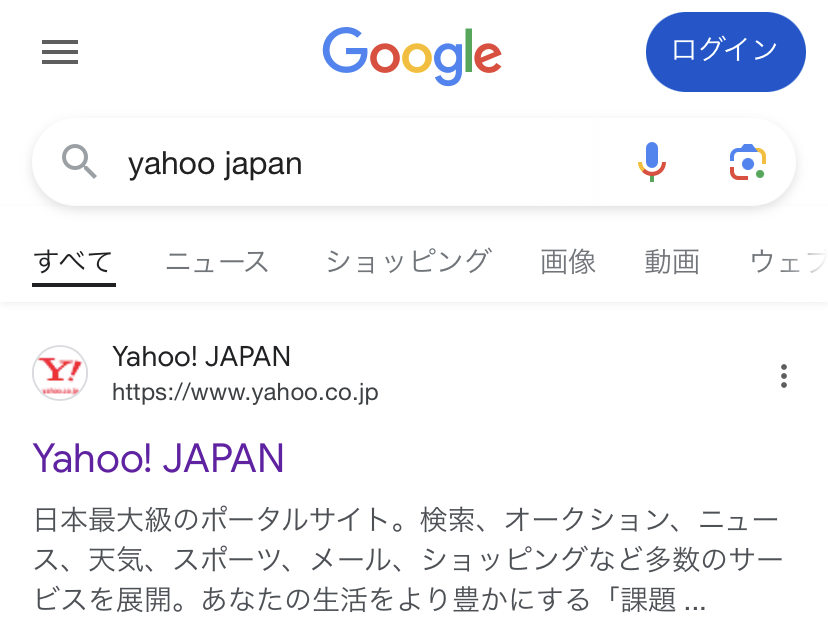Viewport: 828px width, 642px height.
Task: Switch to the ニュース tab
Action: tap(218, 262)
